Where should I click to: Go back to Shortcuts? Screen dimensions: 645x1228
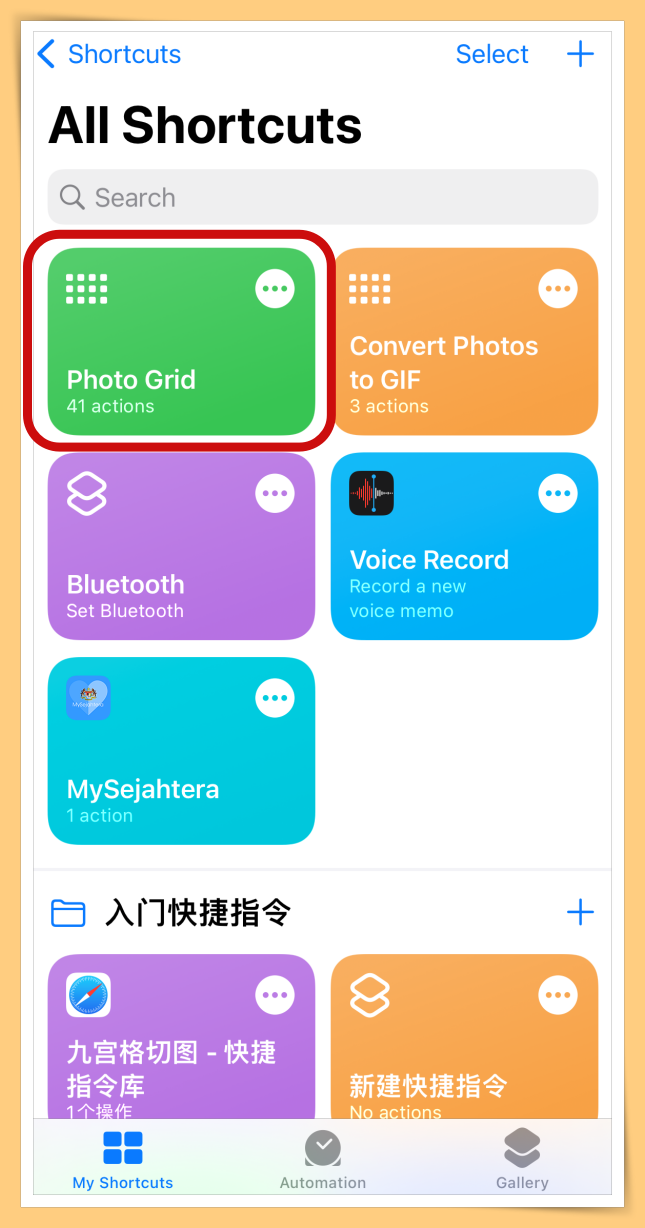[109, 54]
